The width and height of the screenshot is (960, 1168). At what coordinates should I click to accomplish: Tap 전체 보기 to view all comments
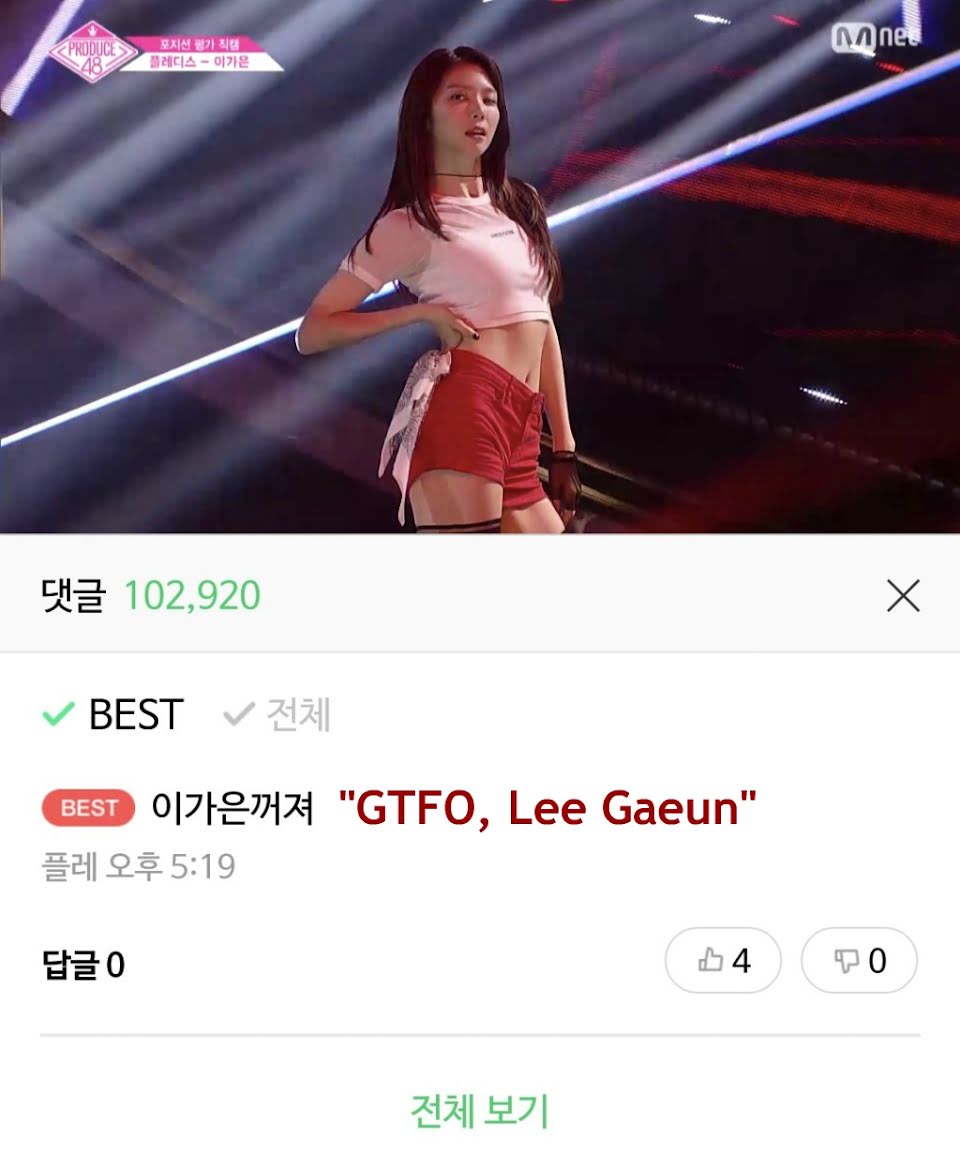[x=480, y=1111]
